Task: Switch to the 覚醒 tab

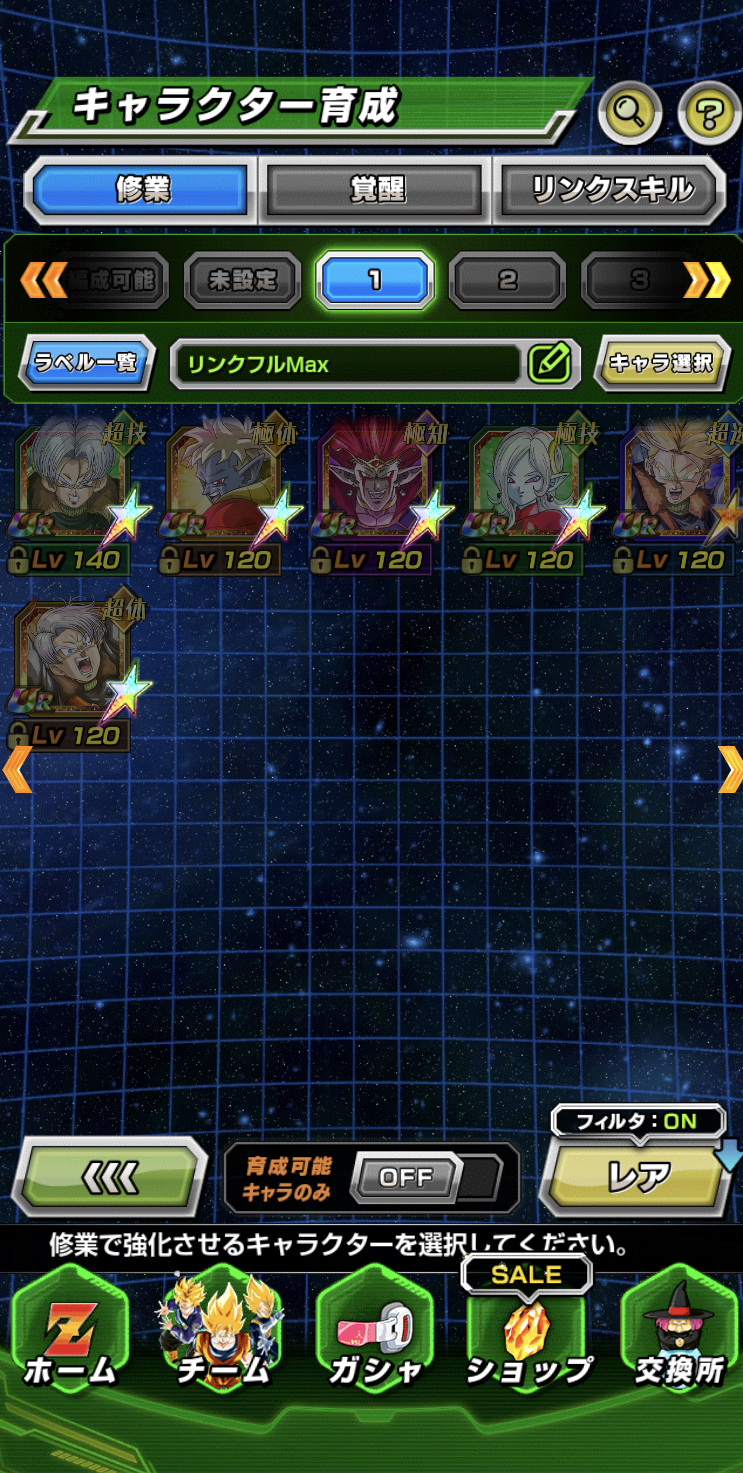Action: [376, 189]
